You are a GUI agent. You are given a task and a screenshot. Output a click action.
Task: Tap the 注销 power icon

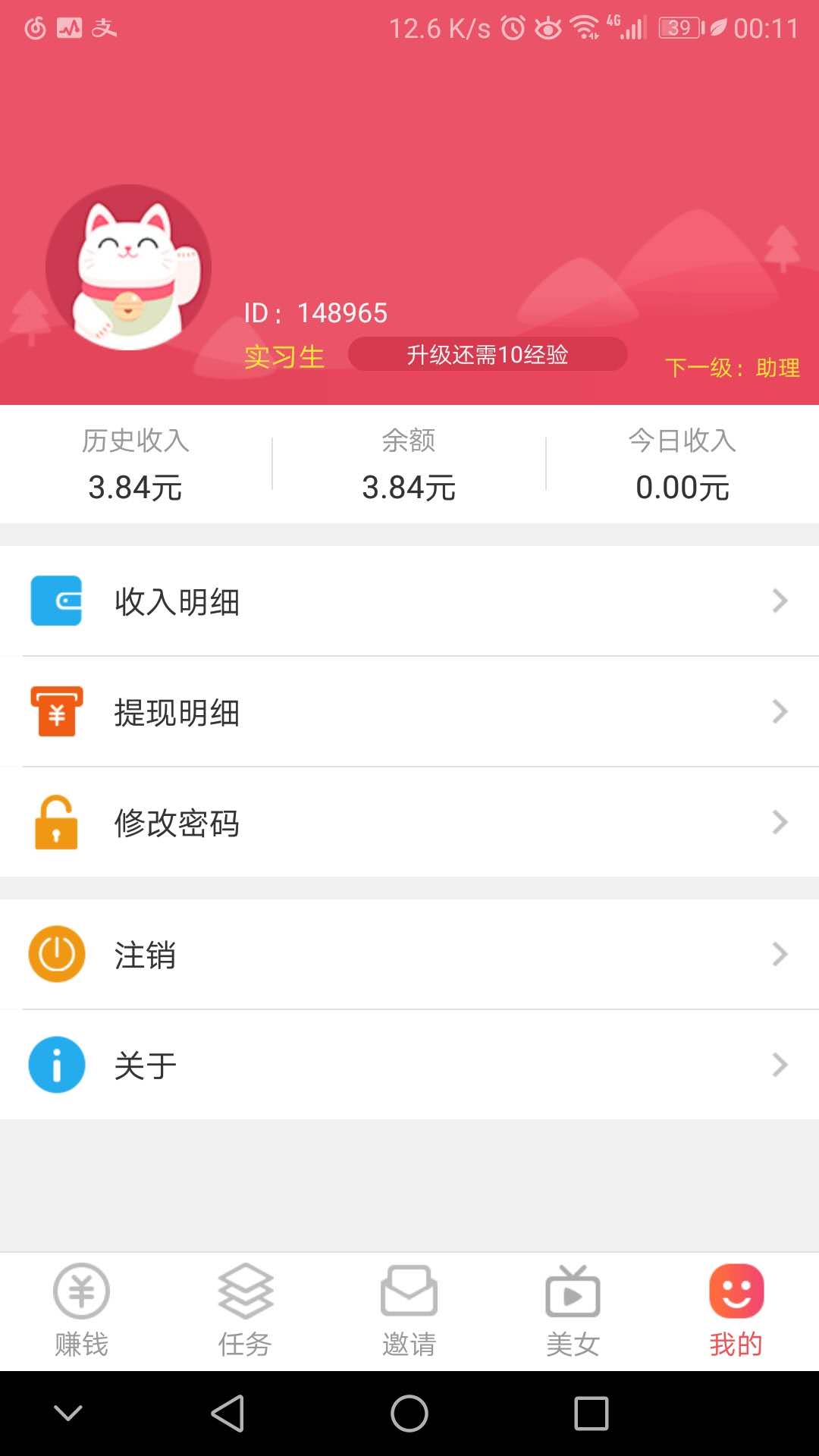57,954
